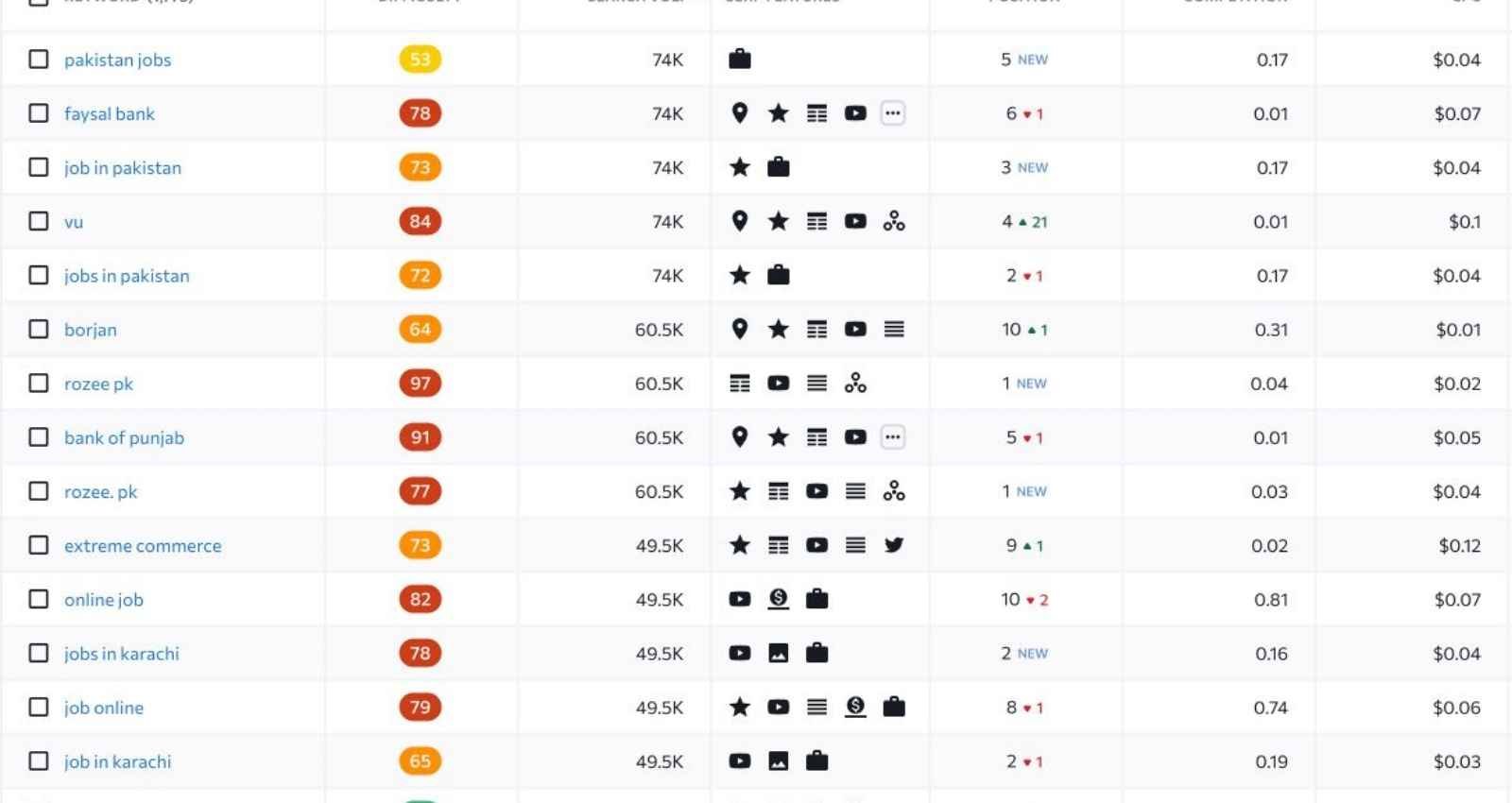Open the faysal bank keyword link

(x=109, y=113)
